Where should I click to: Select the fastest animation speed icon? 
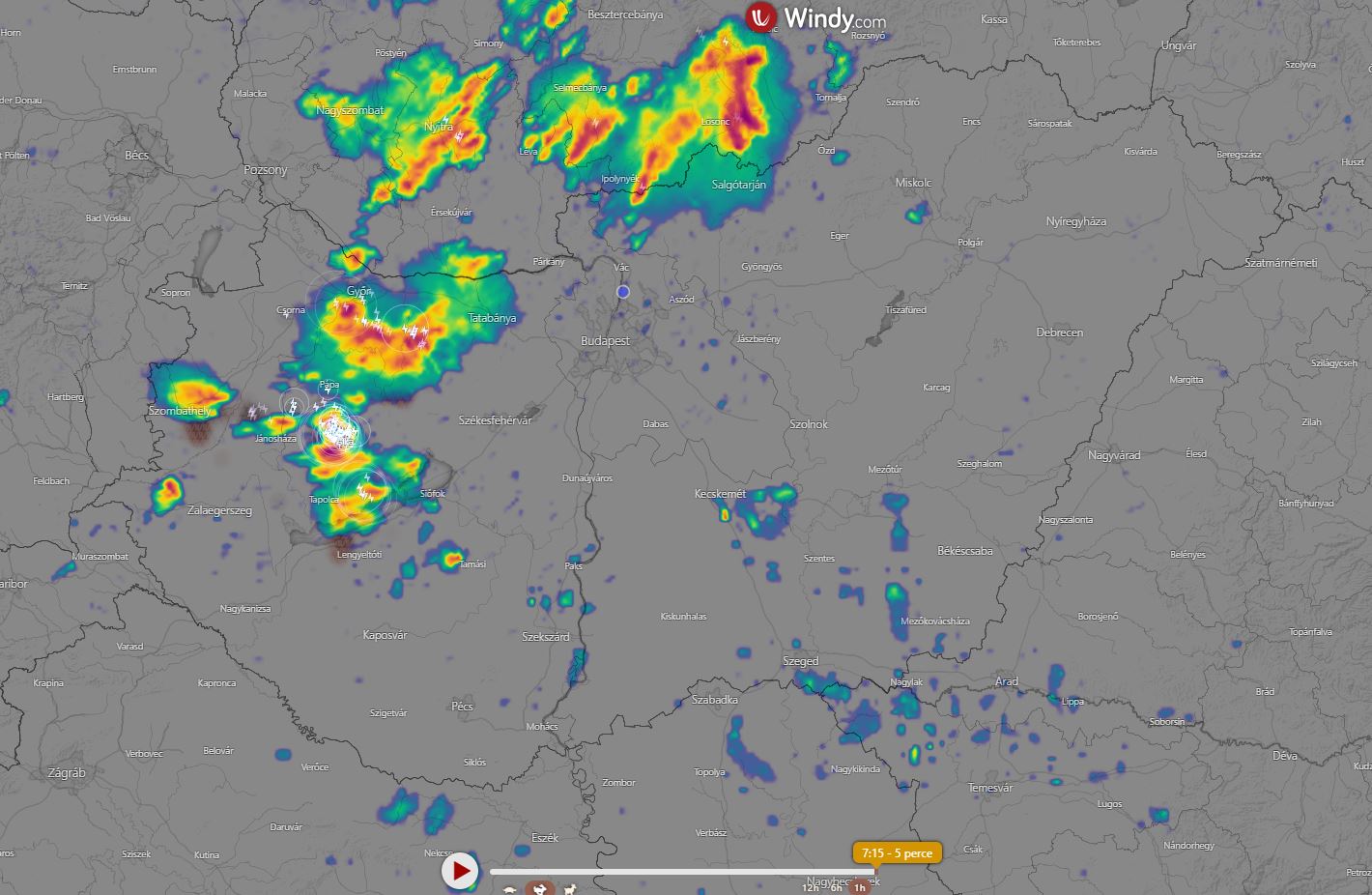tap(570, 889)
